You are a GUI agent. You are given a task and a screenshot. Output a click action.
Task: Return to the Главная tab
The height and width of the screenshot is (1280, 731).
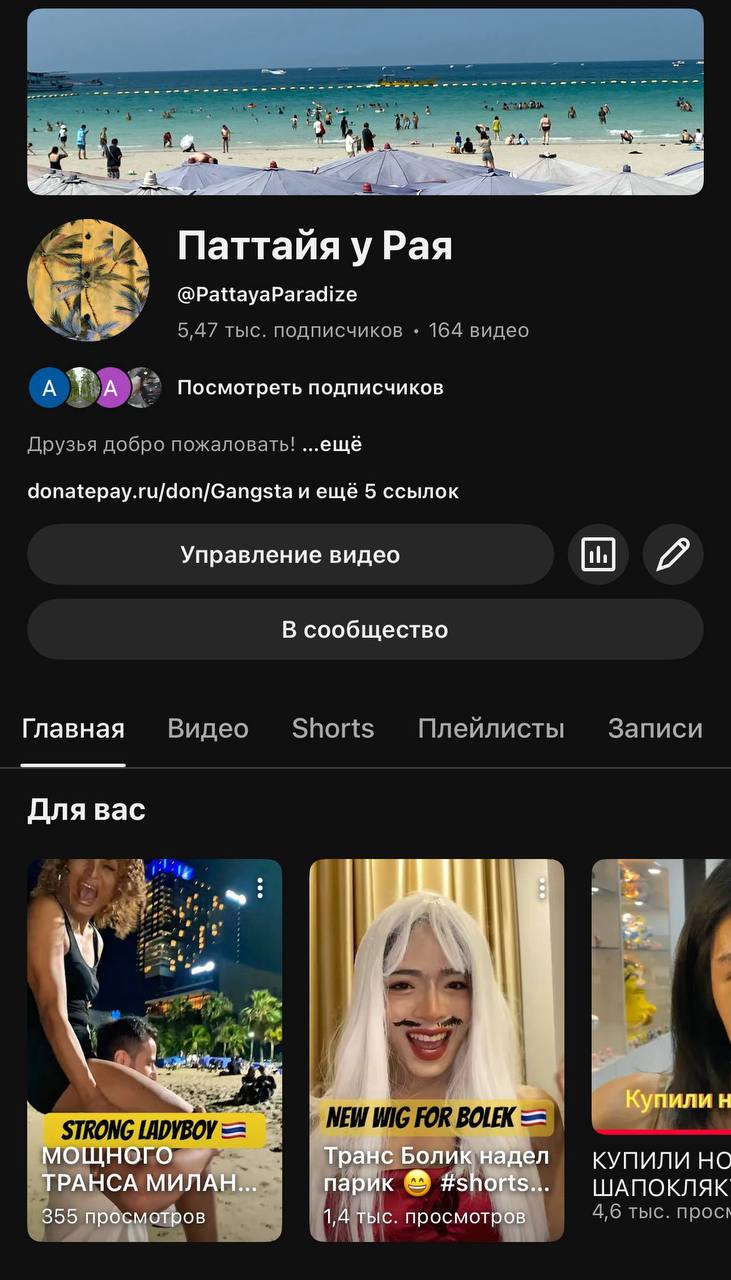[73, 729]
